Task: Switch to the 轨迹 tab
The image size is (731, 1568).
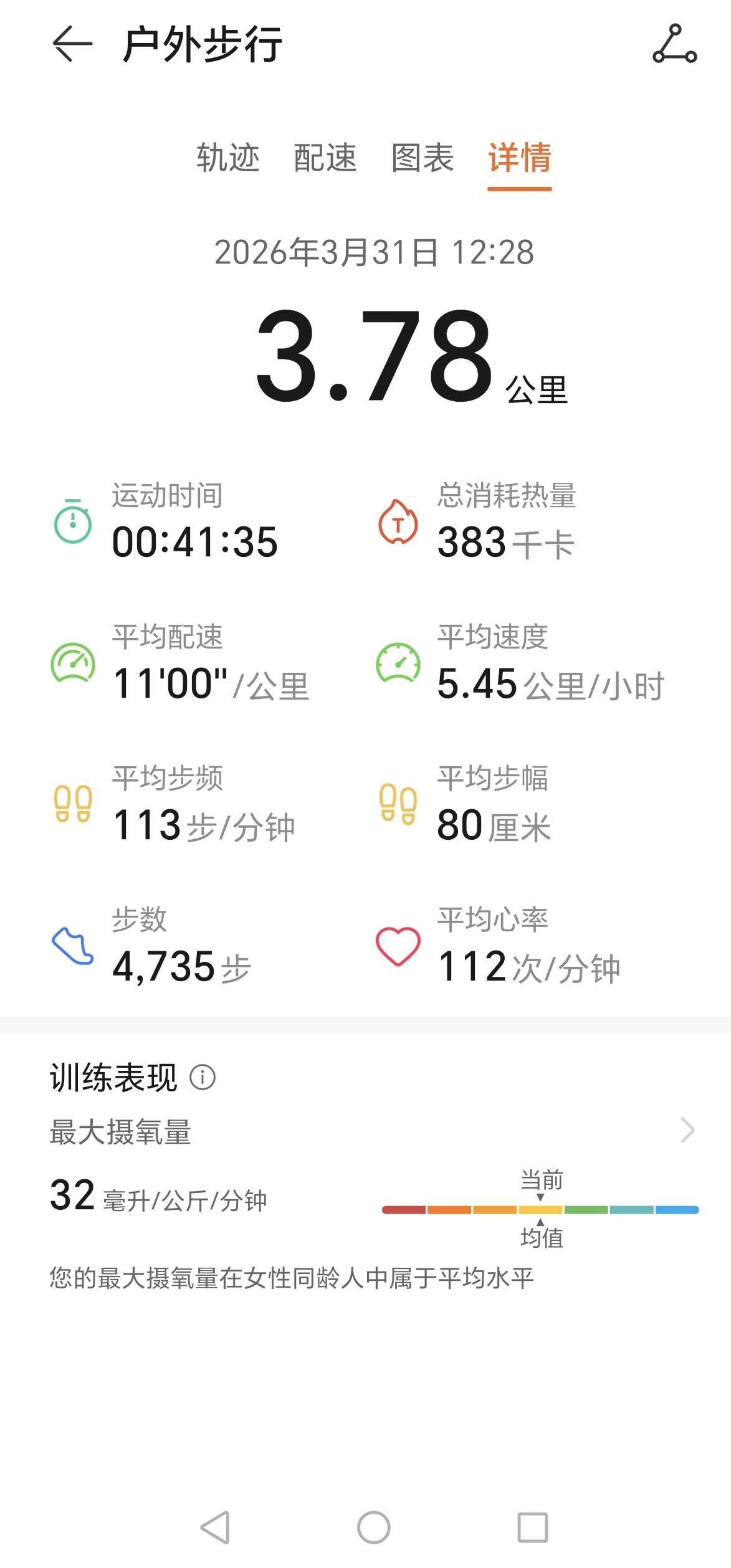Action: pyautogui.click(x=229, y=161)
